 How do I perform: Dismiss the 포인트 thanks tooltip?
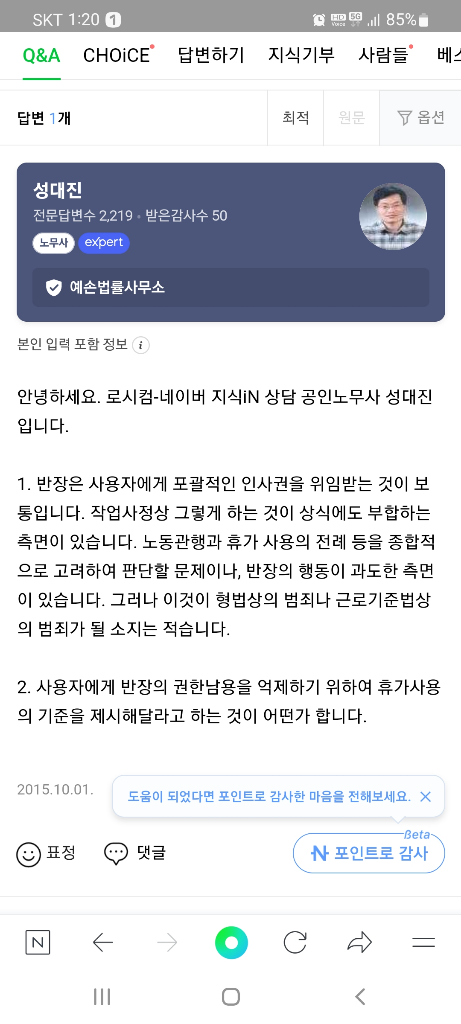(x=425, y=796)
